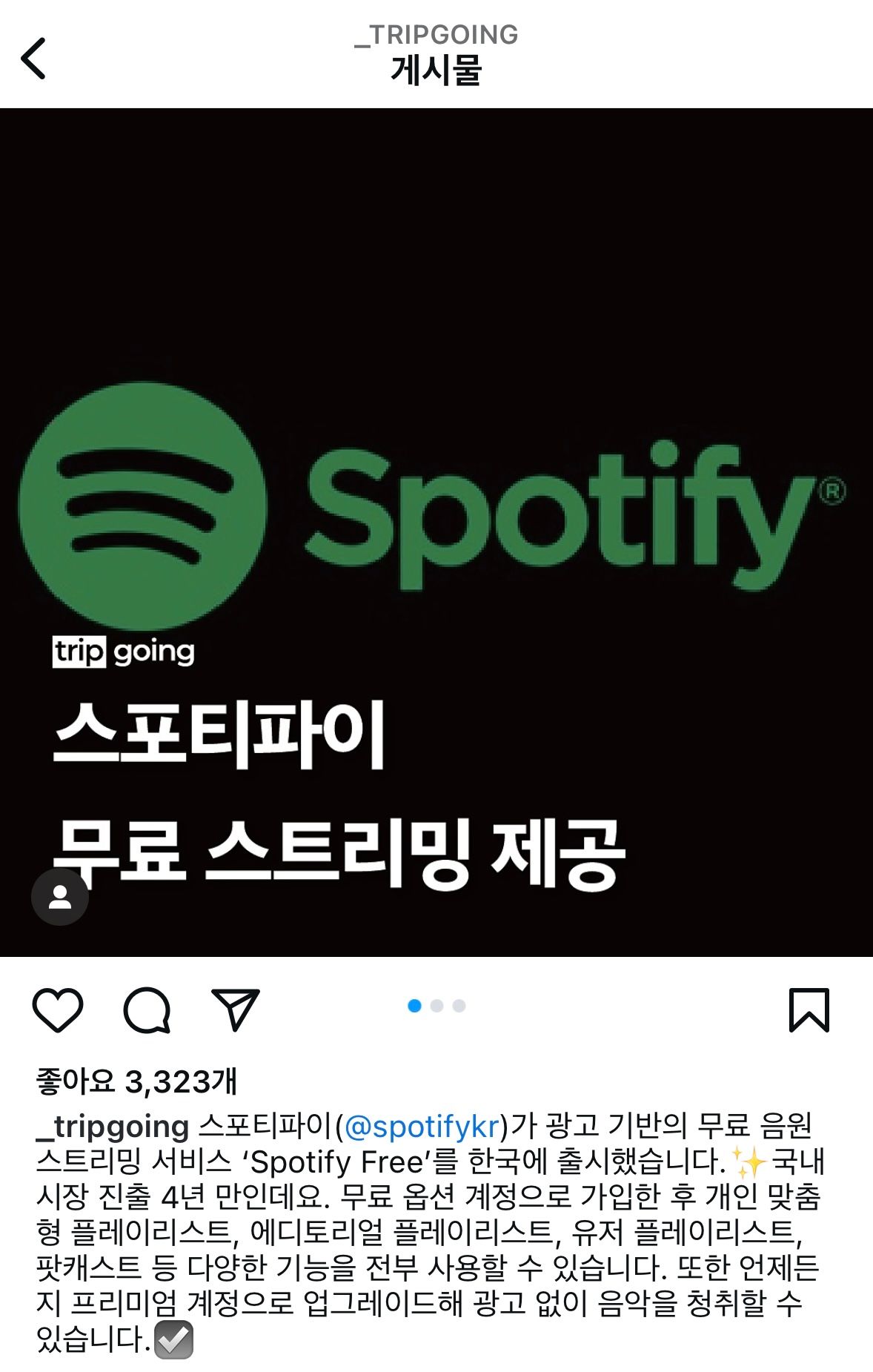Open comments on this post

pyautogui.click(x=147, y=1010)
